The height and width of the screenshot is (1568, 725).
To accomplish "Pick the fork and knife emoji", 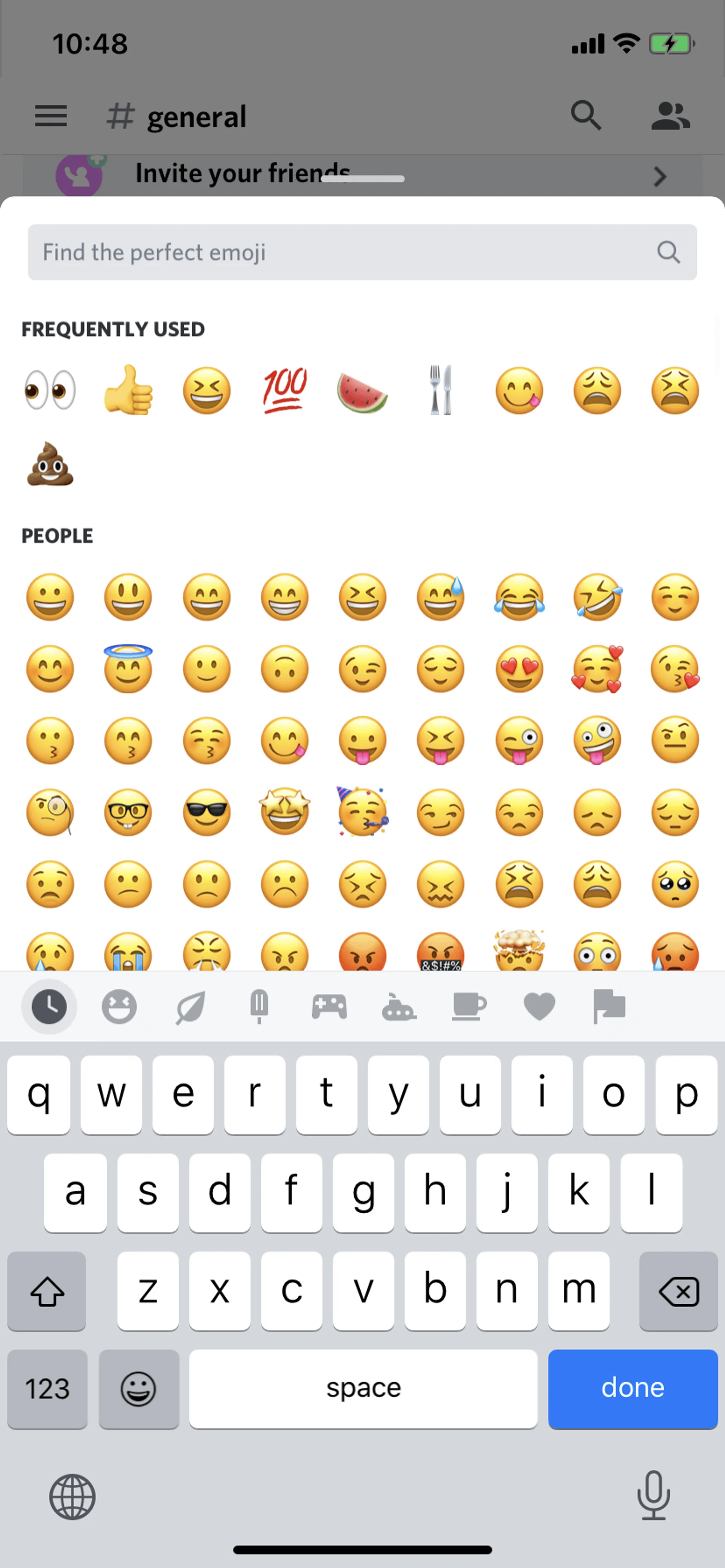I will pos(441,390).
